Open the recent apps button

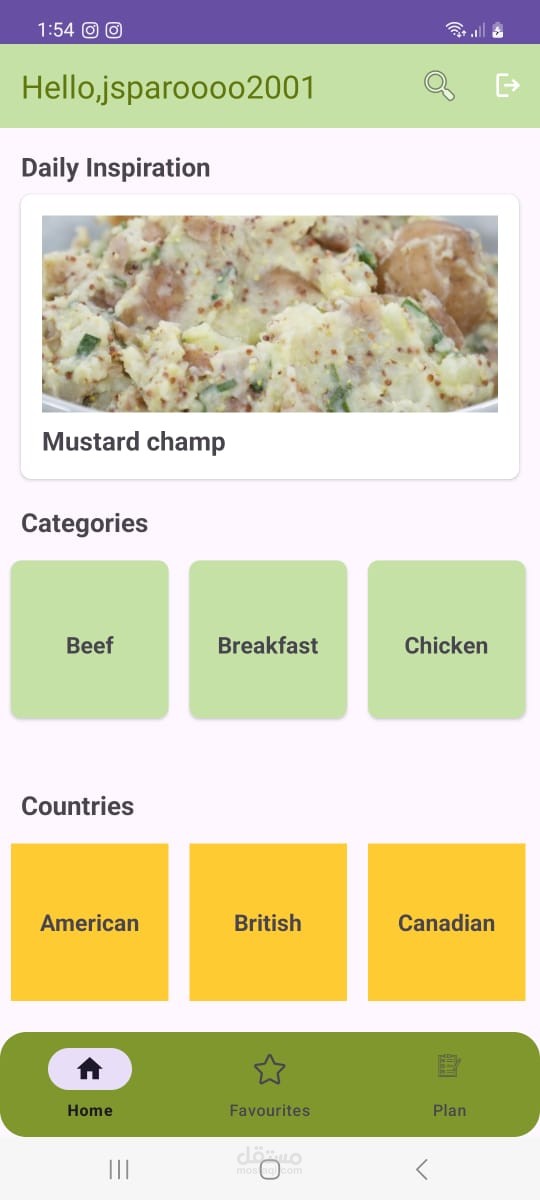pyautogui.click(x=119, y=1169)
